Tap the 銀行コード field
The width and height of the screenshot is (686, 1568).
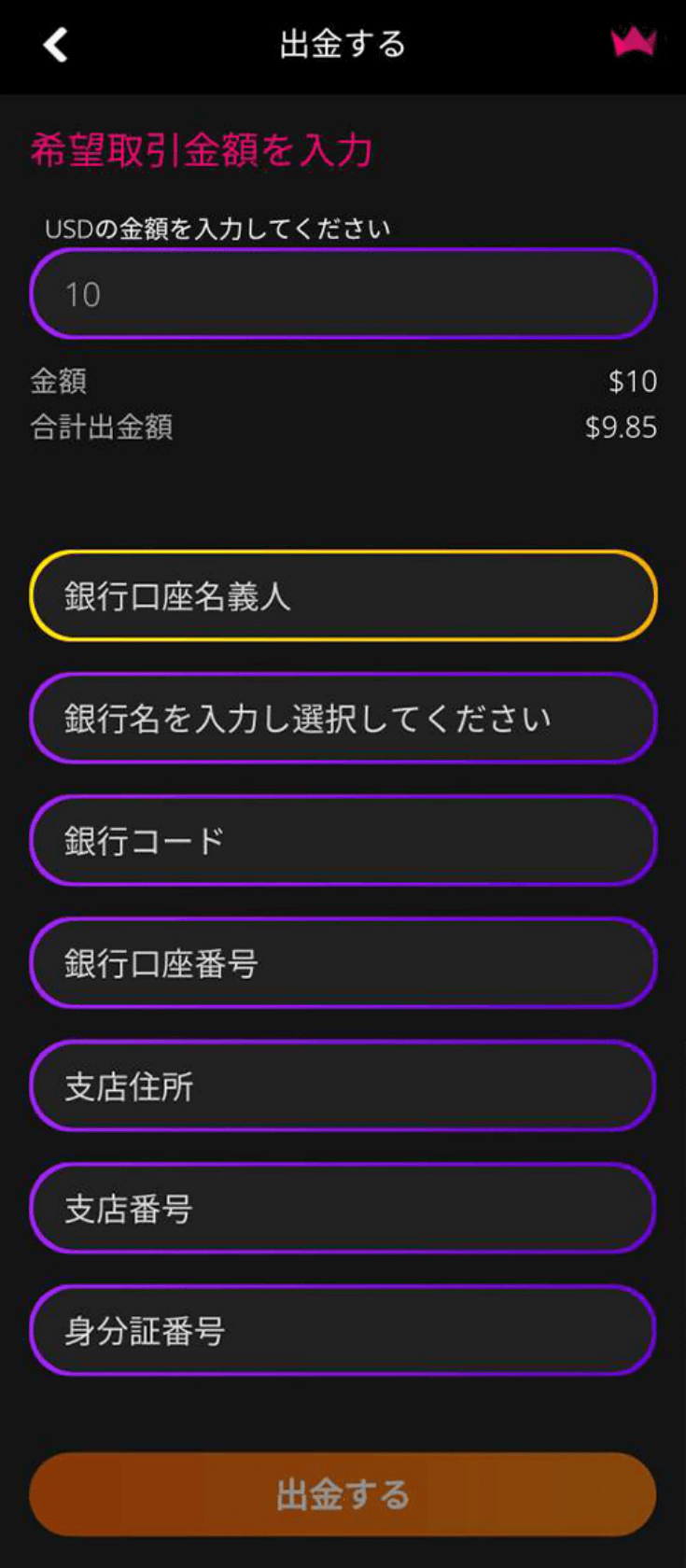(x=343, y=841)
